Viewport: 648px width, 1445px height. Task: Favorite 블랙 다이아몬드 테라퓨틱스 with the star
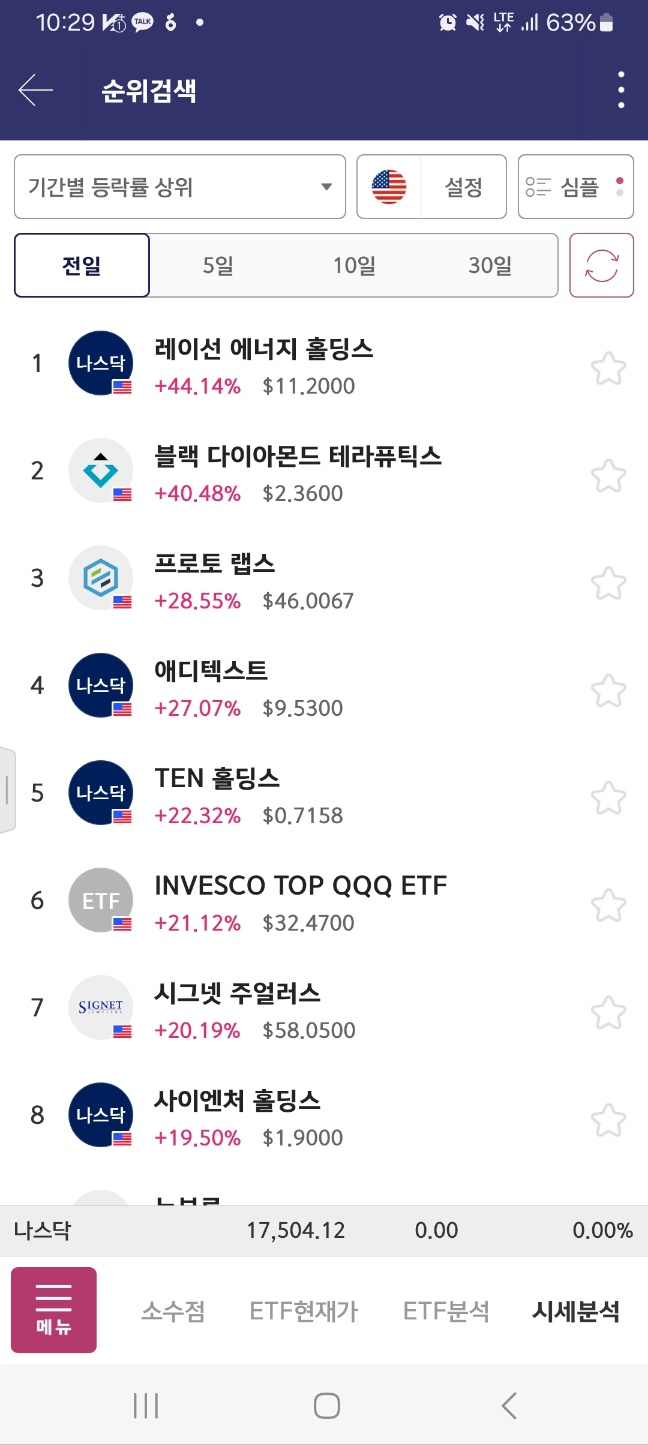608,476
